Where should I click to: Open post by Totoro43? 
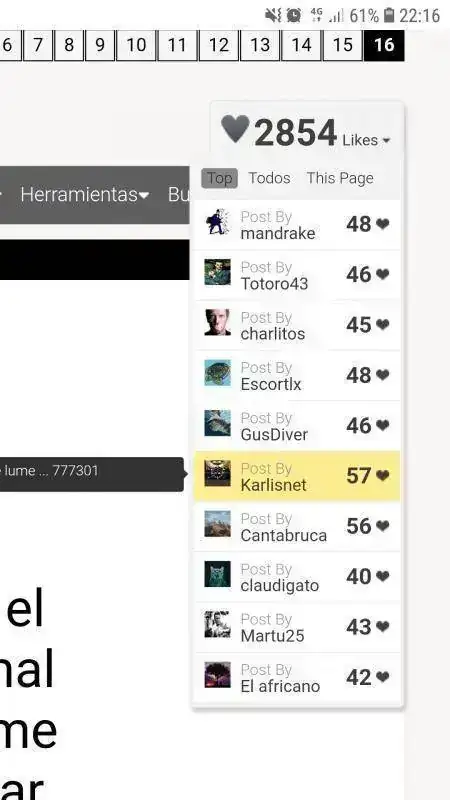pyautogui.click(x=297, y=275)
